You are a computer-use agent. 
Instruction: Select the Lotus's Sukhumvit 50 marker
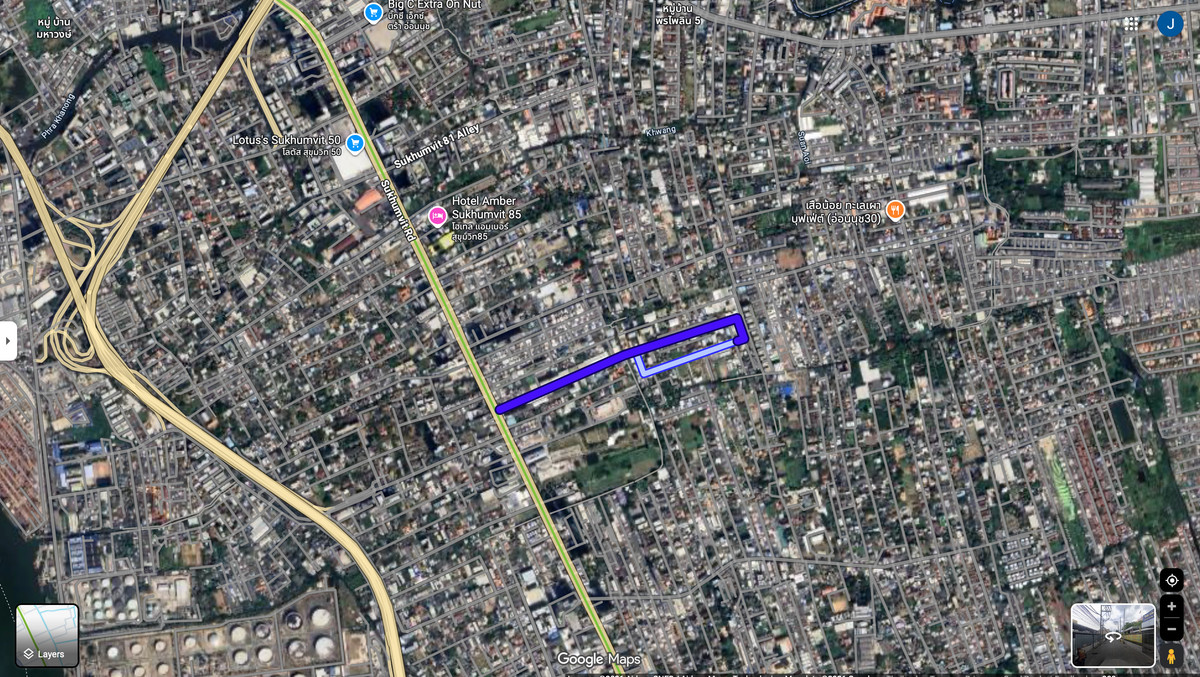355,144
